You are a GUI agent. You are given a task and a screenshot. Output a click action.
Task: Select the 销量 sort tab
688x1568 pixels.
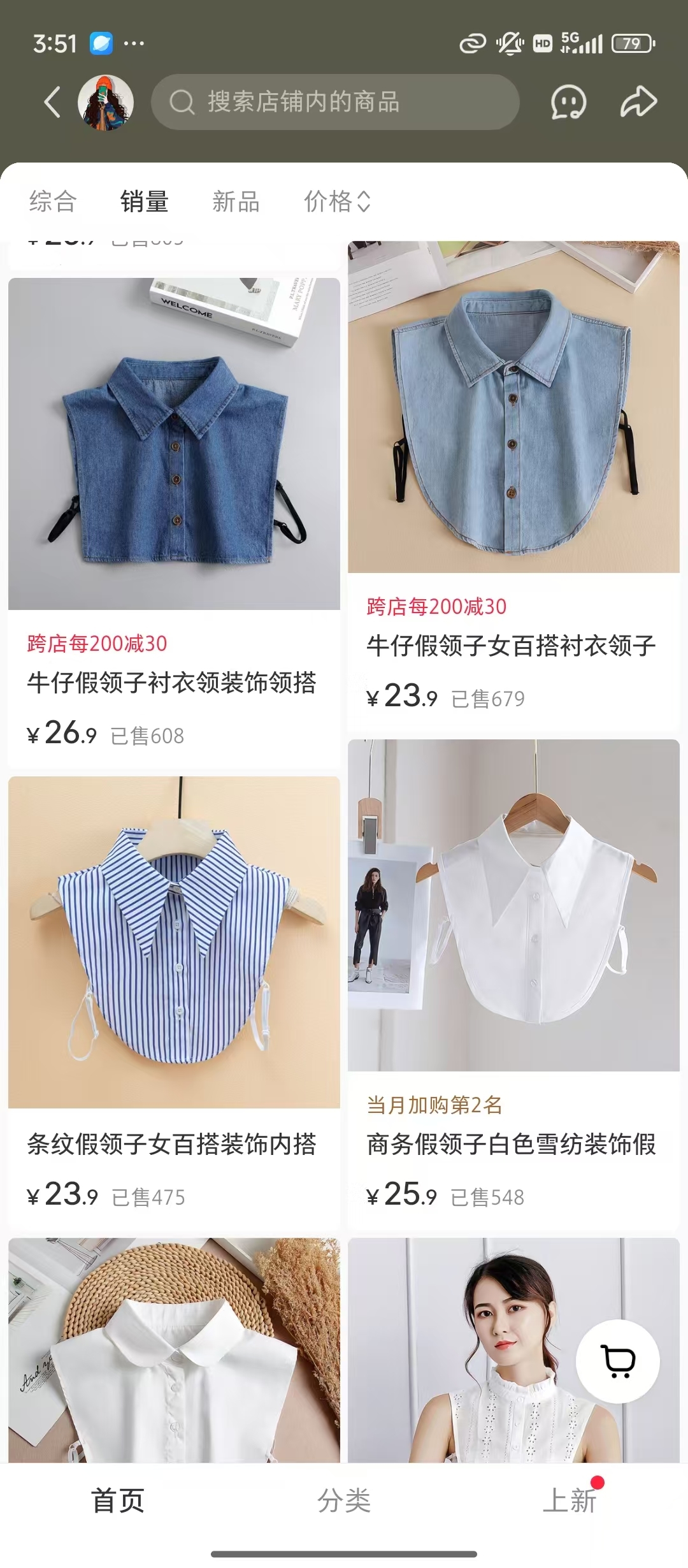pos(145,201)
